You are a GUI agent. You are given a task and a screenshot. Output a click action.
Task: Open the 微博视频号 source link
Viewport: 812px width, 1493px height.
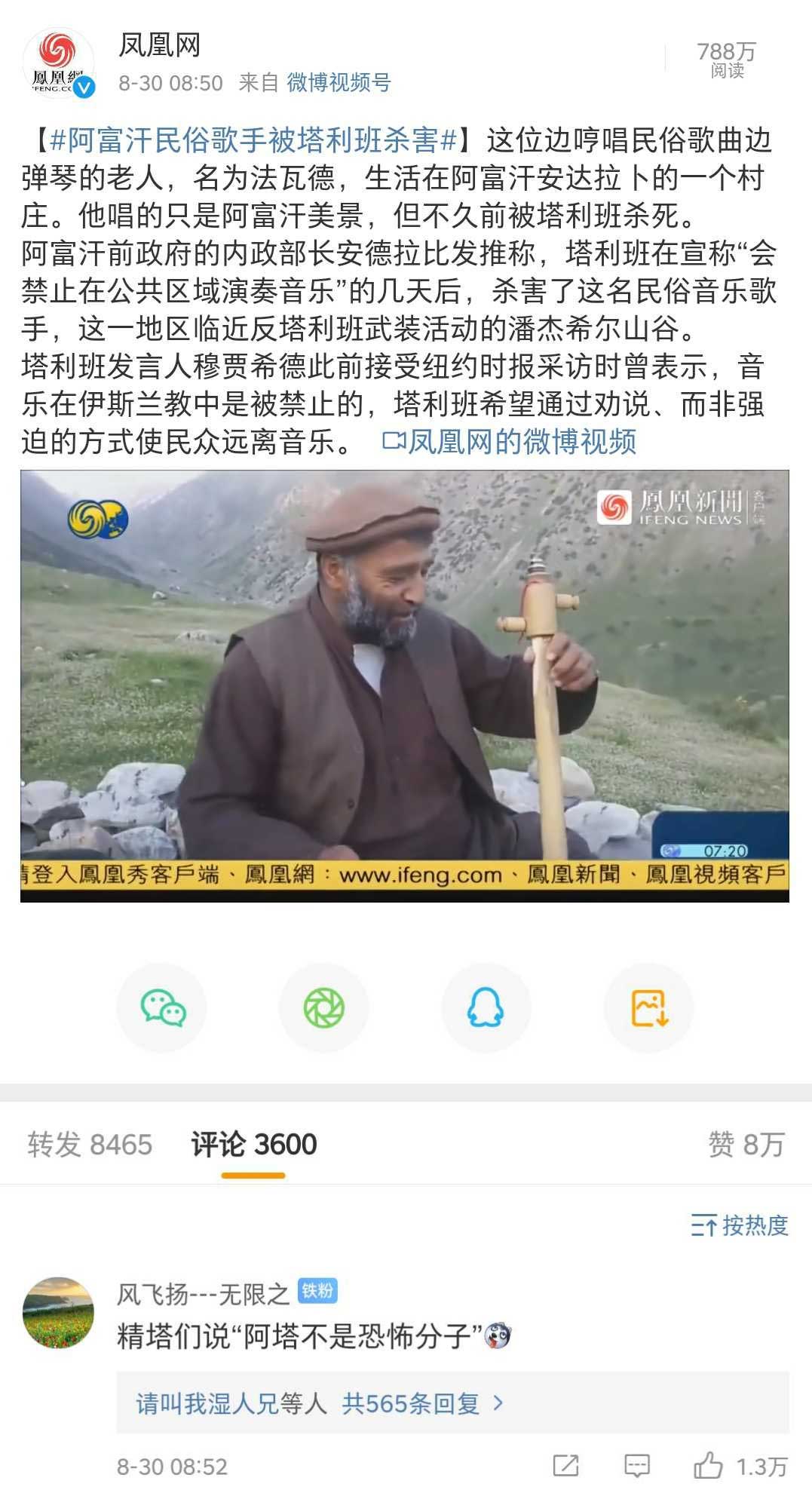click(x=339, y=82)
